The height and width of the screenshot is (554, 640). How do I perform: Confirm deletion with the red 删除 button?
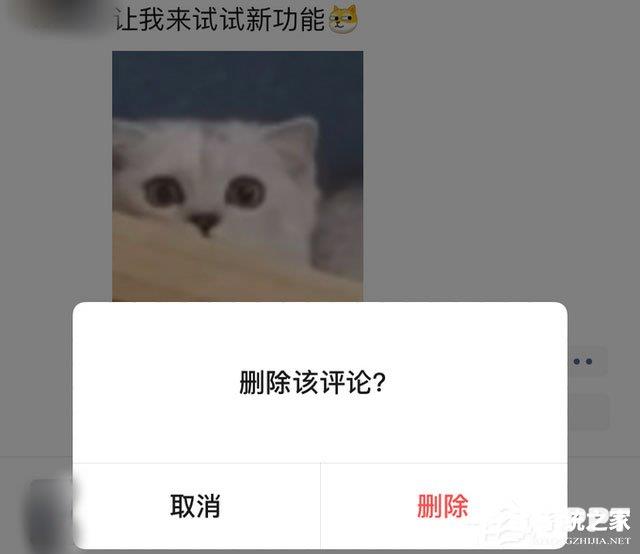point(443,506)
